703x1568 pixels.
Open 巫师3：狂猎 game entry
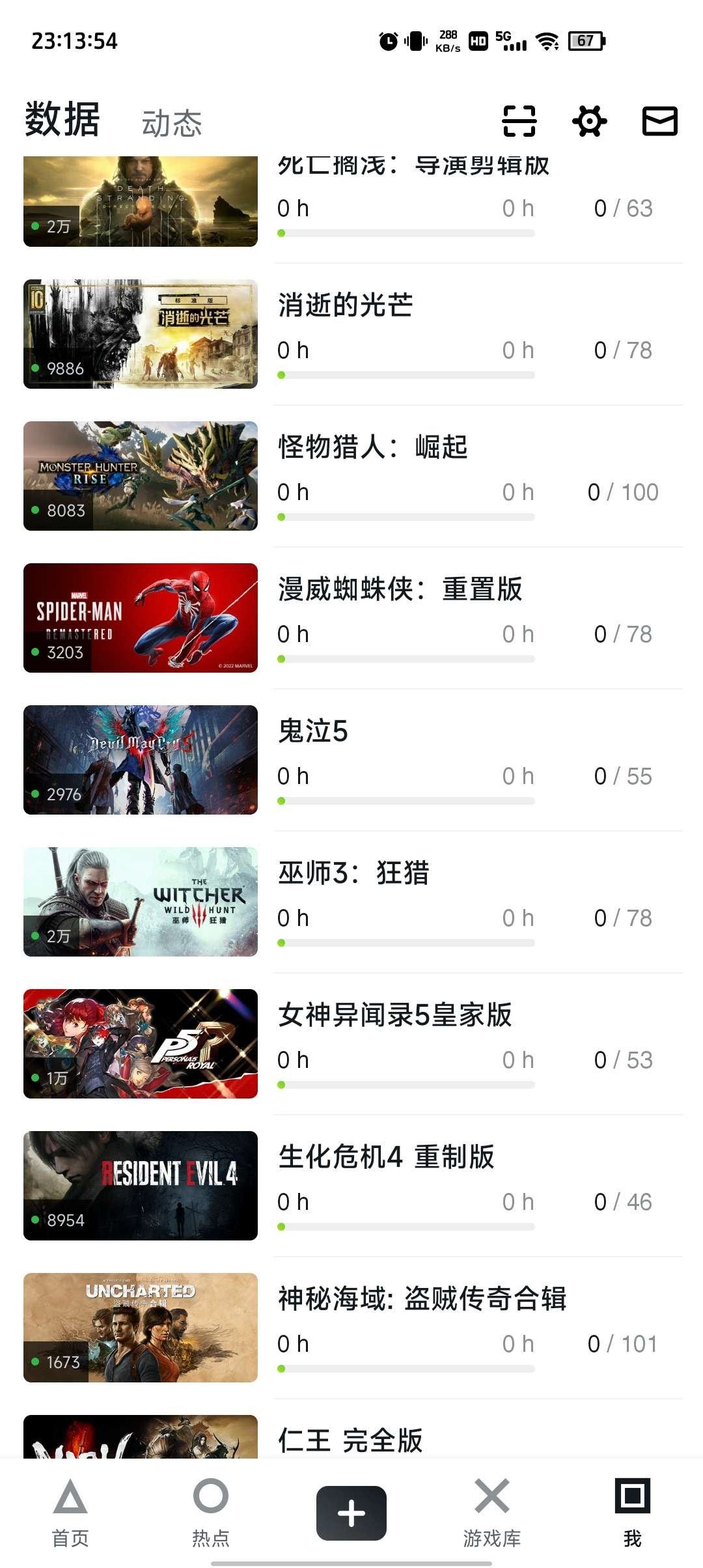[x=355, y=871]
